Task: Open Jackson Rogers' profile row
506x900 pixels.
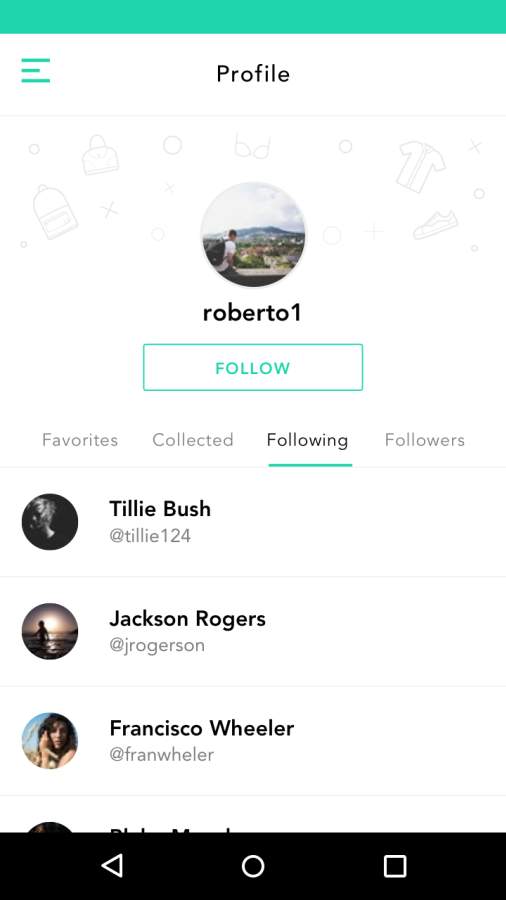Action: [253, 631]
